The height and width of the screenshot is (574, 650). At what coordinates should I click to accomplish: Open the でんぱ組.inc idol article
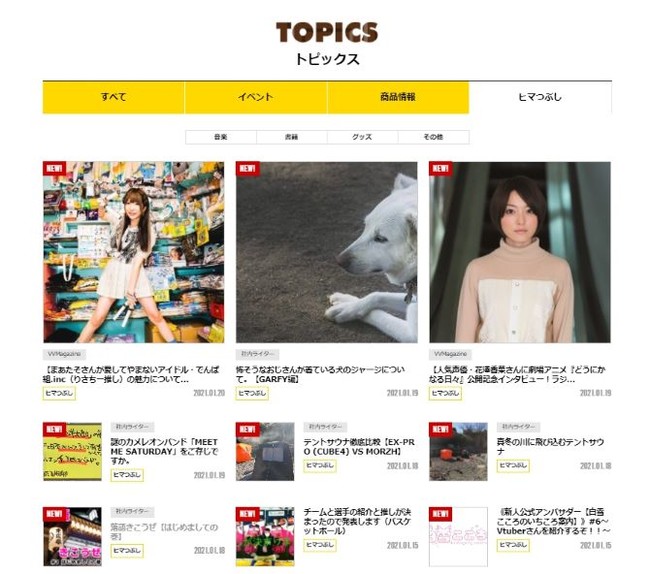(133, 252)
